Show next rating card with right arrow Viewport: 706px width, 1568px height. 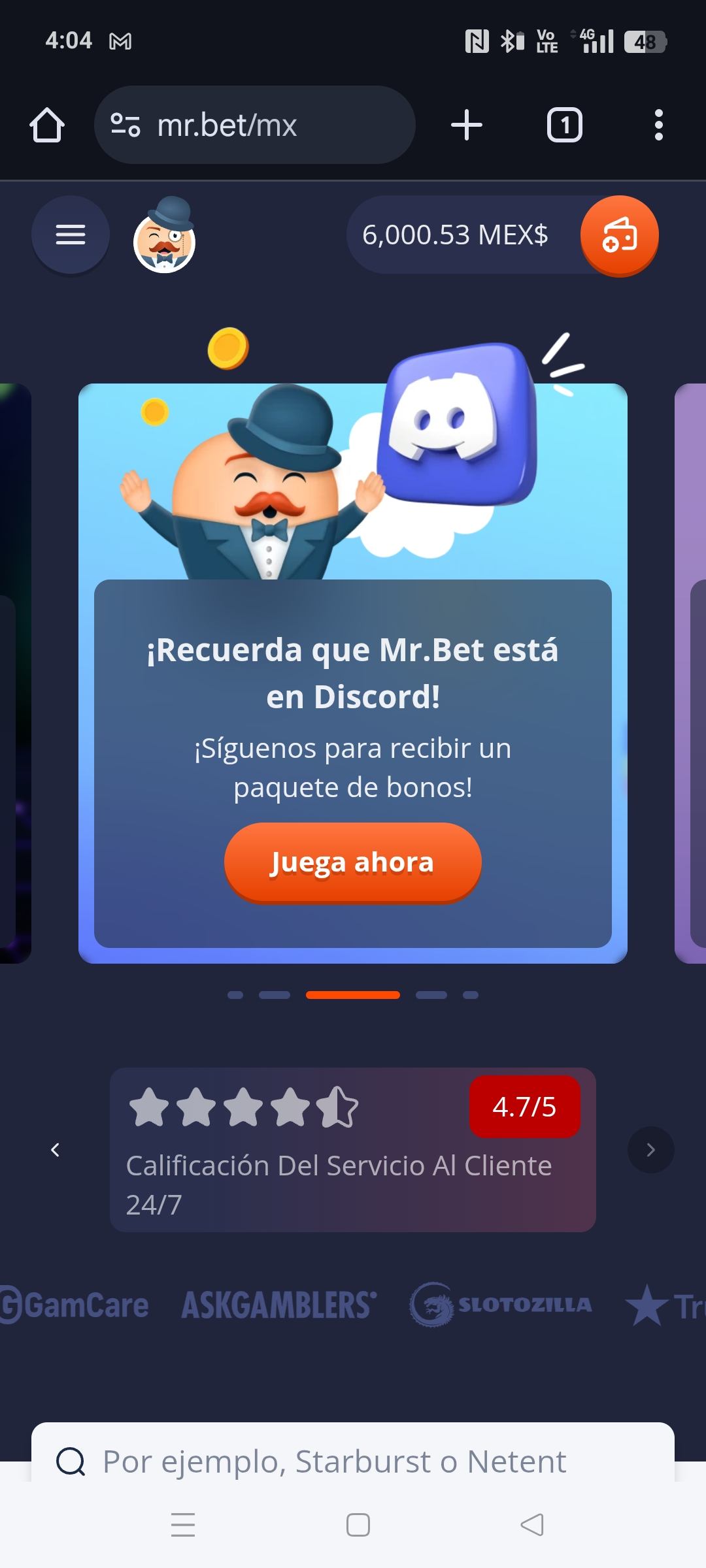pos(650,1150)
